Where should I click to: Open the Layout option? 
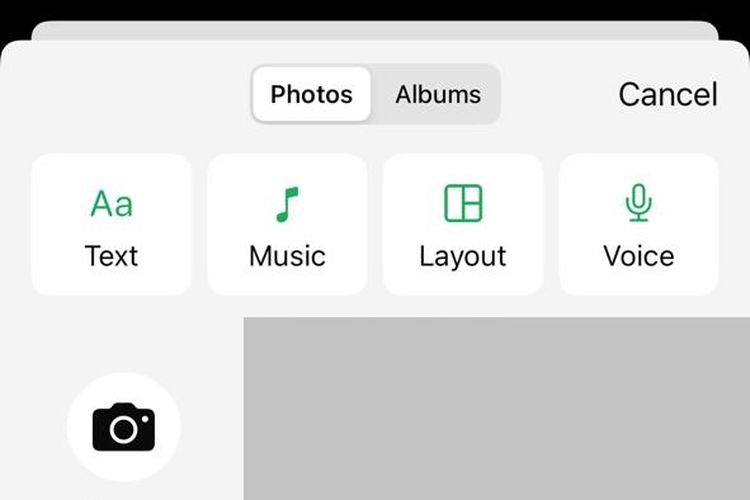[x=463, y=225]
